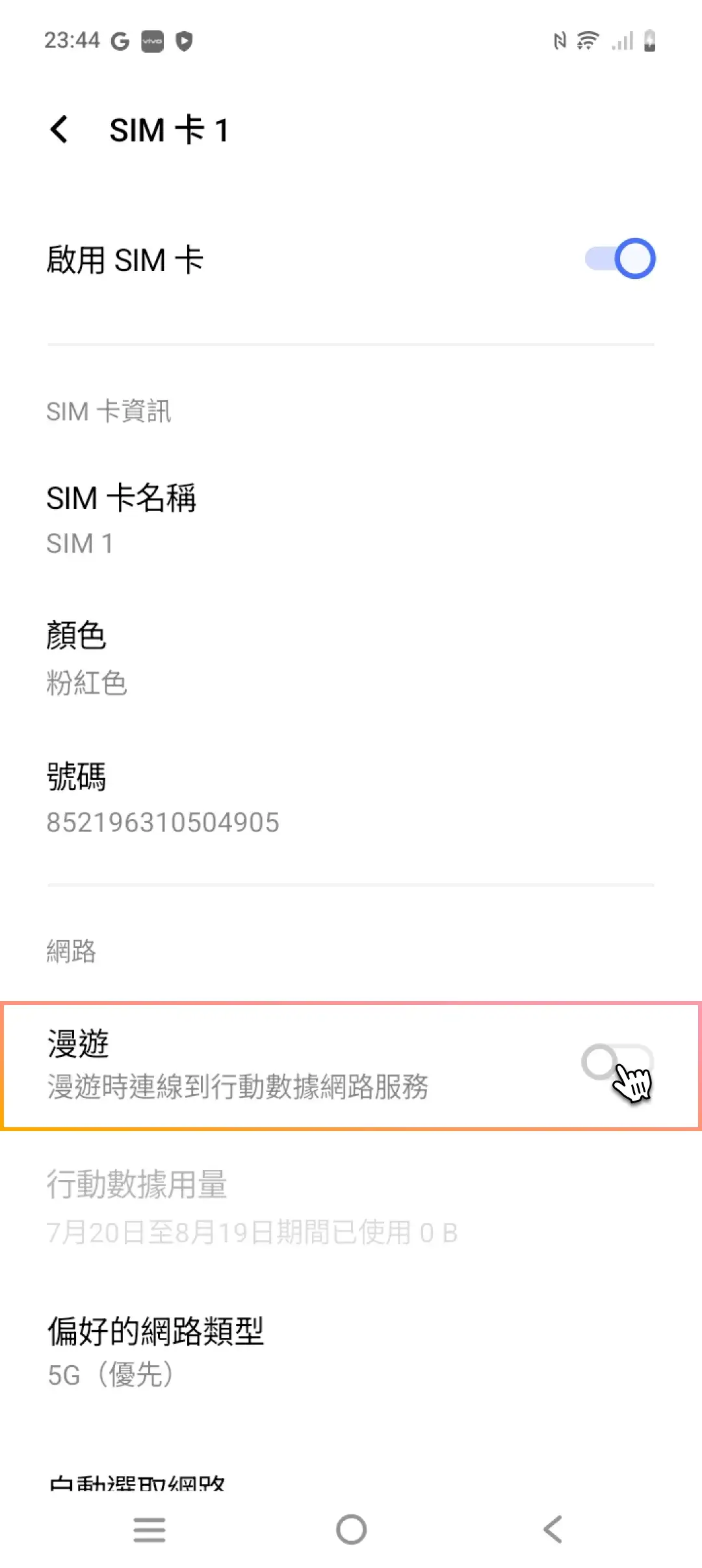
Task: Tap the back arrow beside SIM 卡 1
Action: point(59,129)
